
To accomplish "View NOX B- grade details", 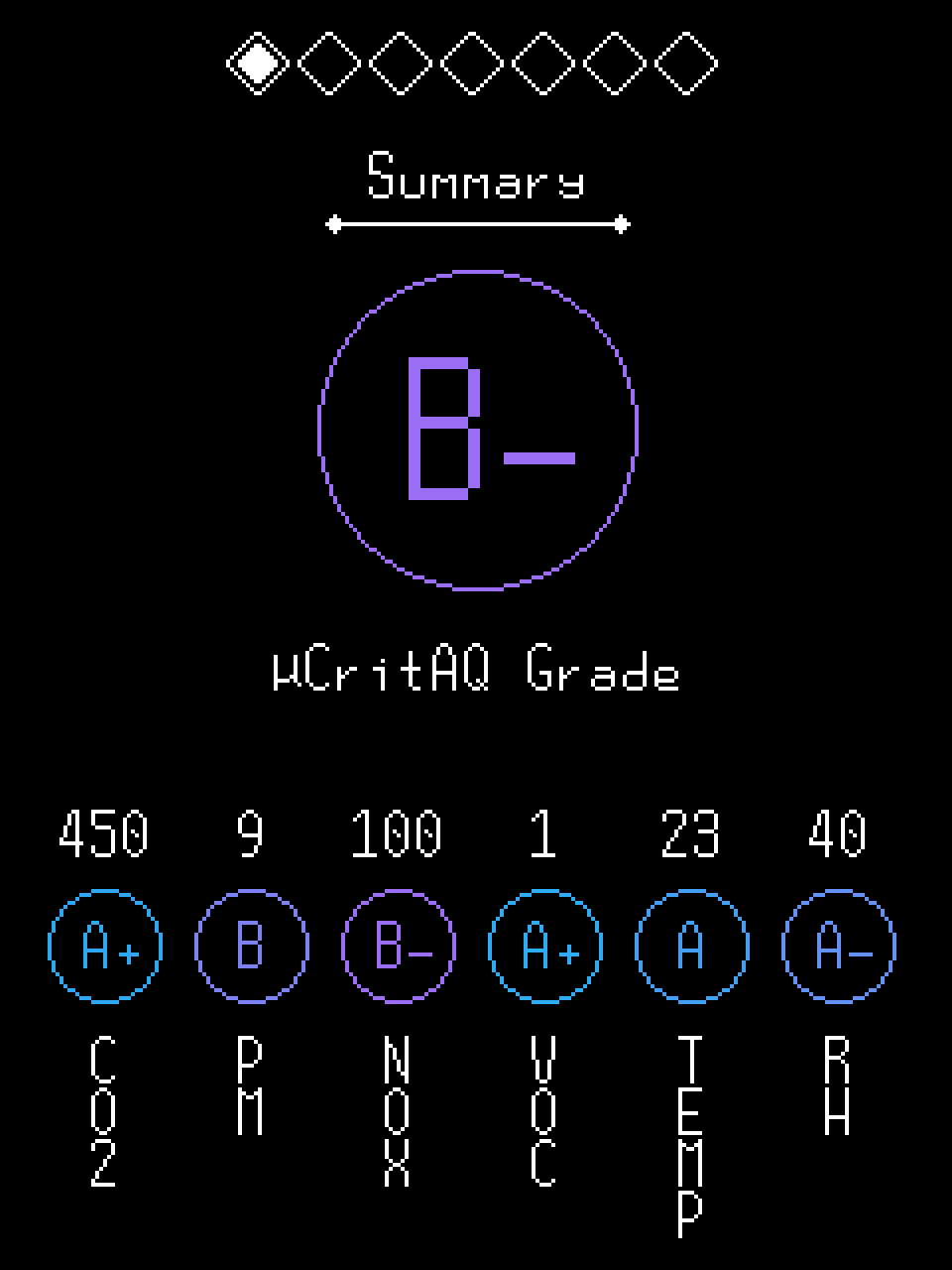I will pos(398,946).
